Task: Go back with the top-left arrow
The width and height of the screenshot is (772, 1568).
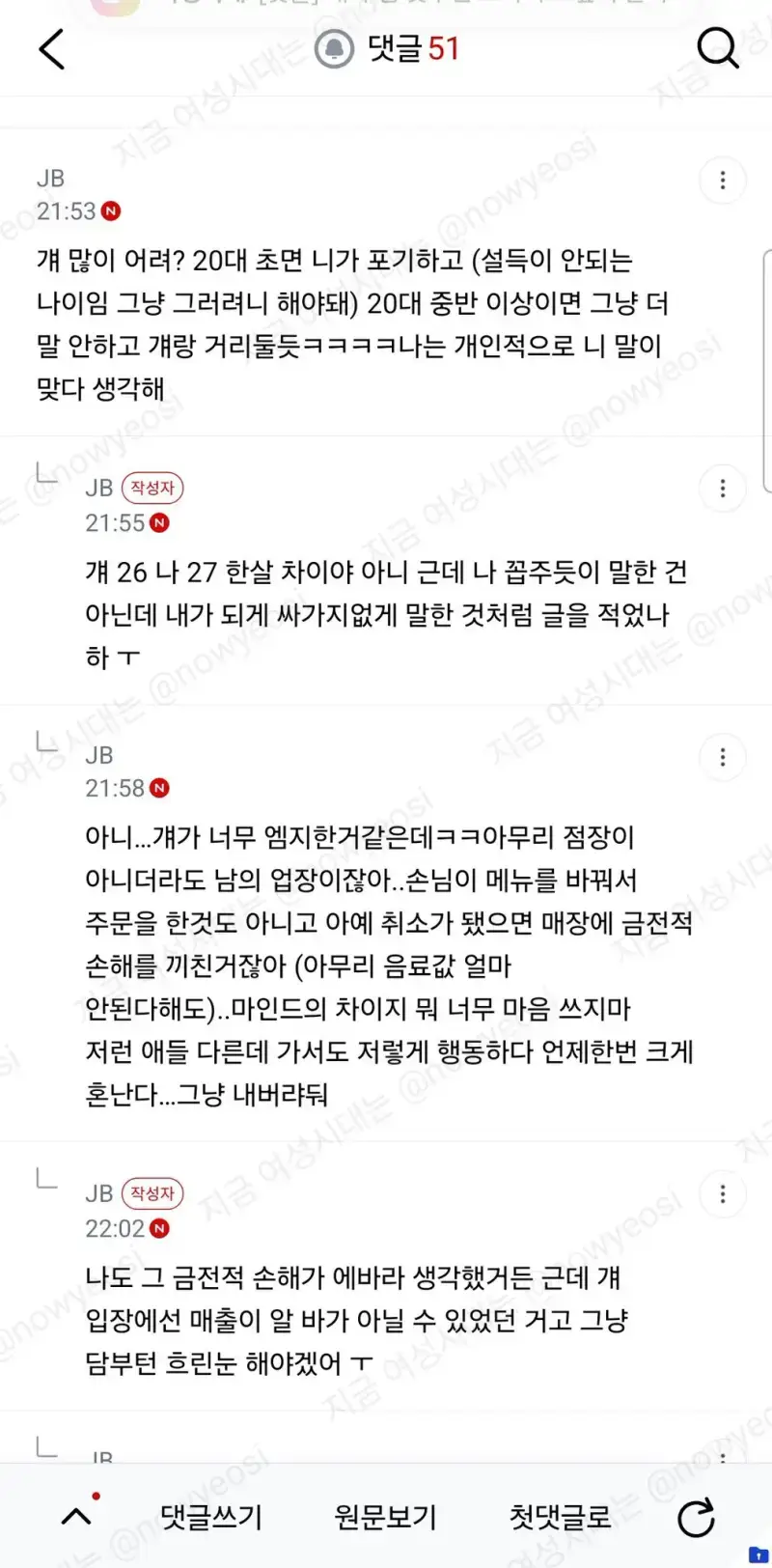Action: pyautogui.click(x=52, y=48)
